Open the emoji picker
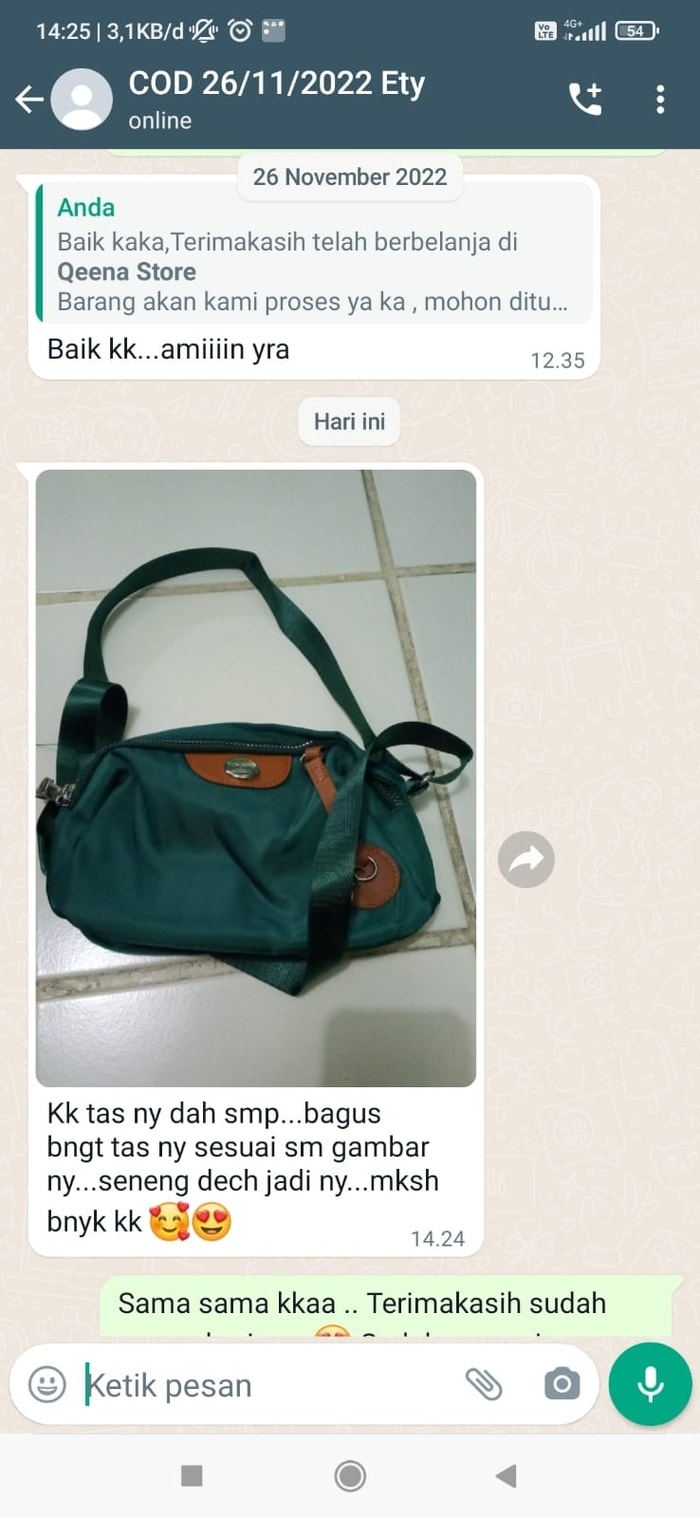700x1518 pixels. pyautogui.click(x=46, y=1384)
